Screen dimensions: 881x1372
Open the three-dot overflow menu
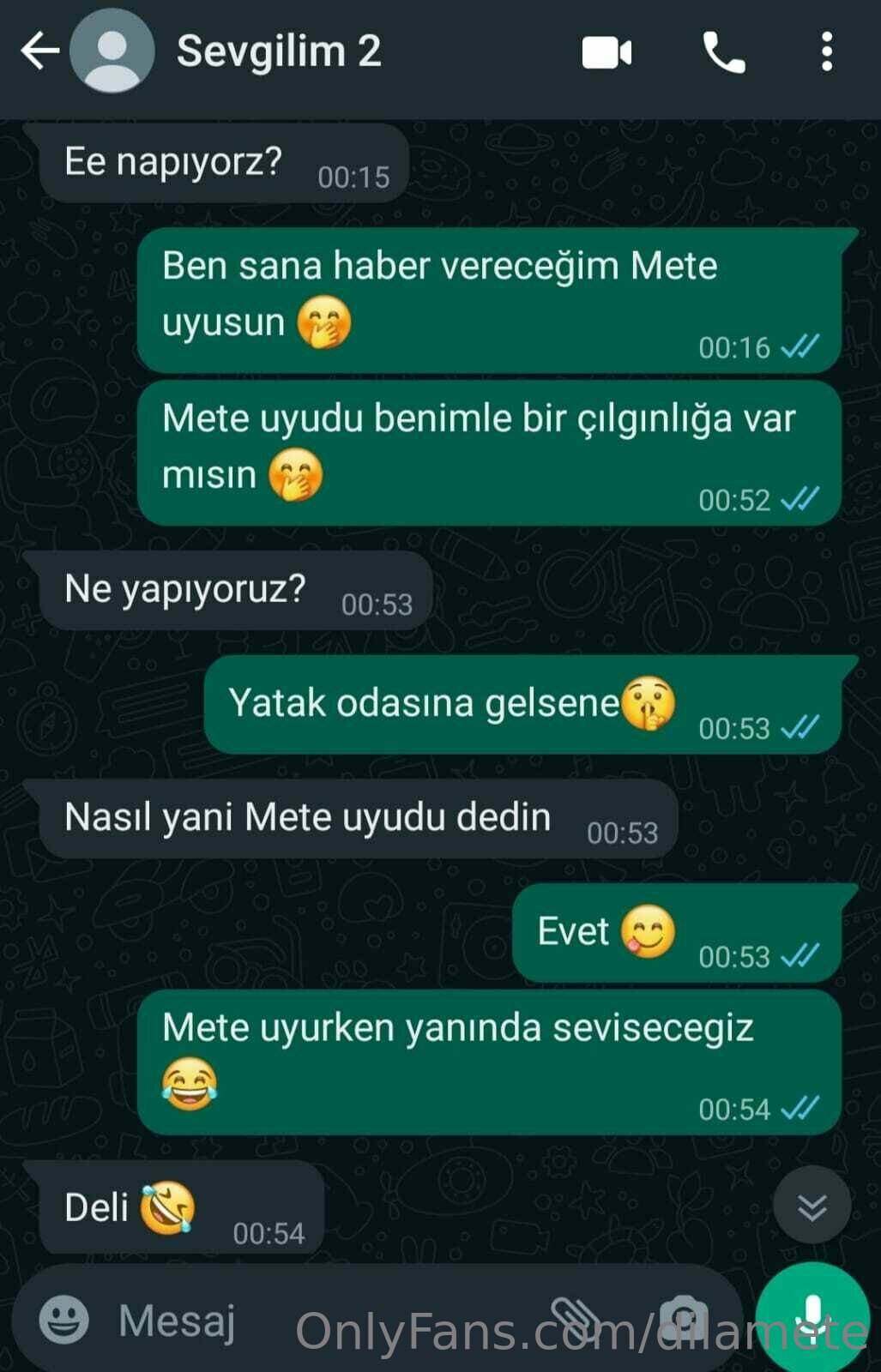click(826, 52)
